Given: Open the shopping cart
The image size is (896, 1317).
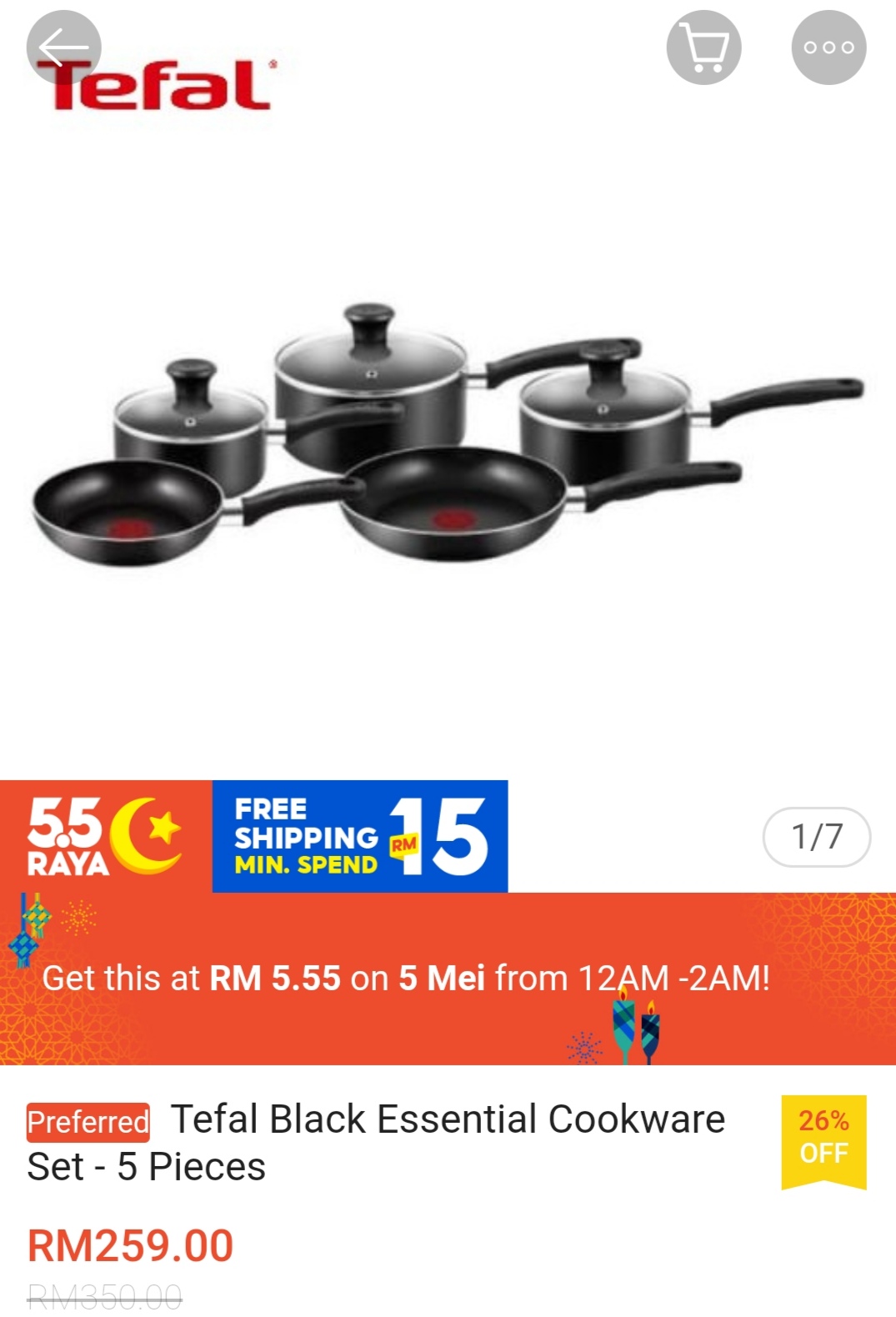Looking at the screenshot, I should tap(703, 48).
